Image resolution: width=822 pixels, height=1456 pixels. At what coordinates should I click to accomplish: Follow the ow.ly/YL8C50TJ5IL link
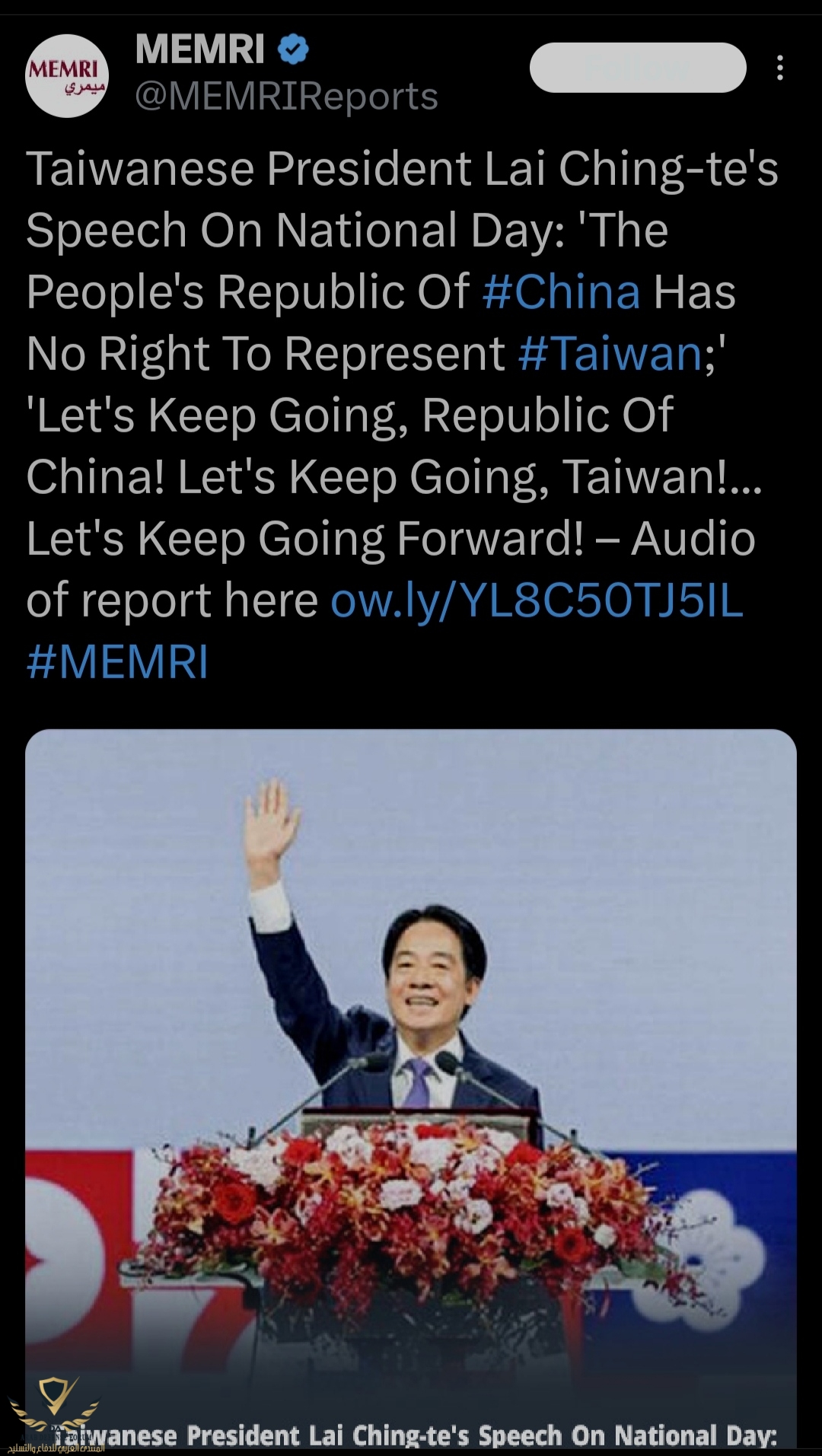click(537, 601)
